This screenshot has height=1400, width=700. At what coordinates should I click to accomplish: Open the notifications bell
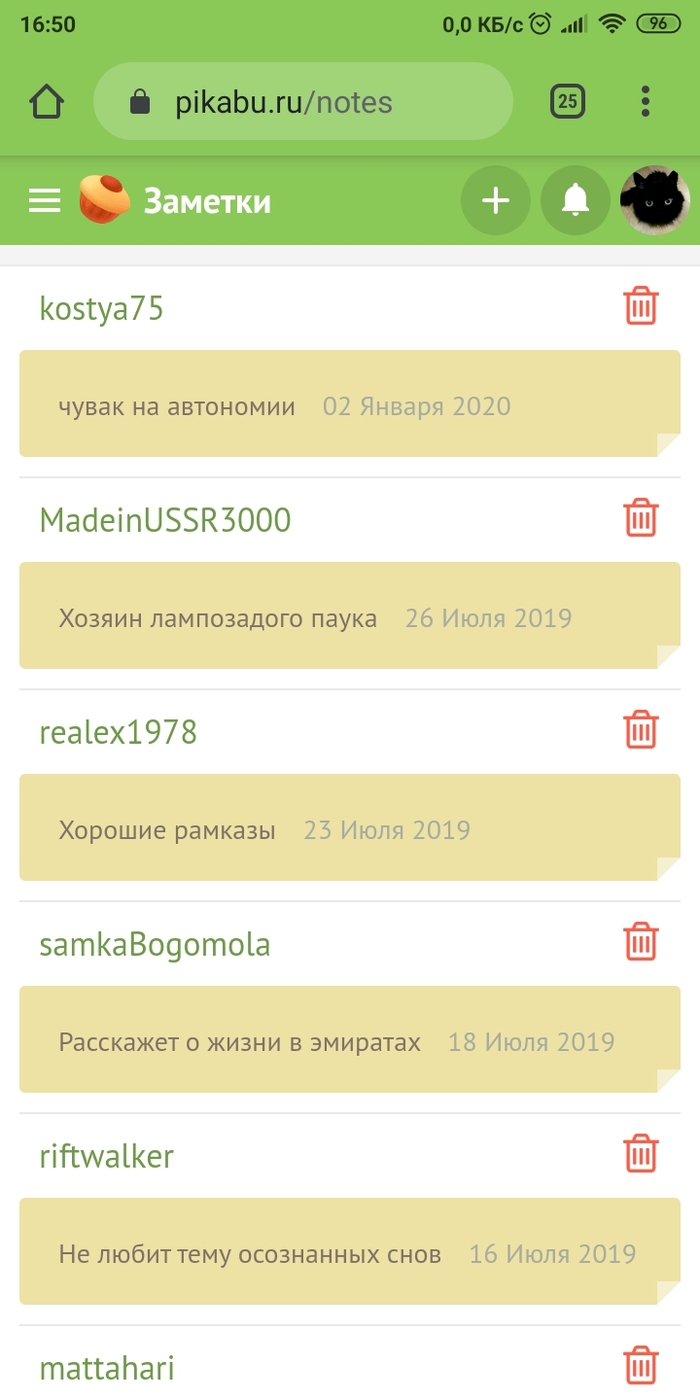point(575,201)
